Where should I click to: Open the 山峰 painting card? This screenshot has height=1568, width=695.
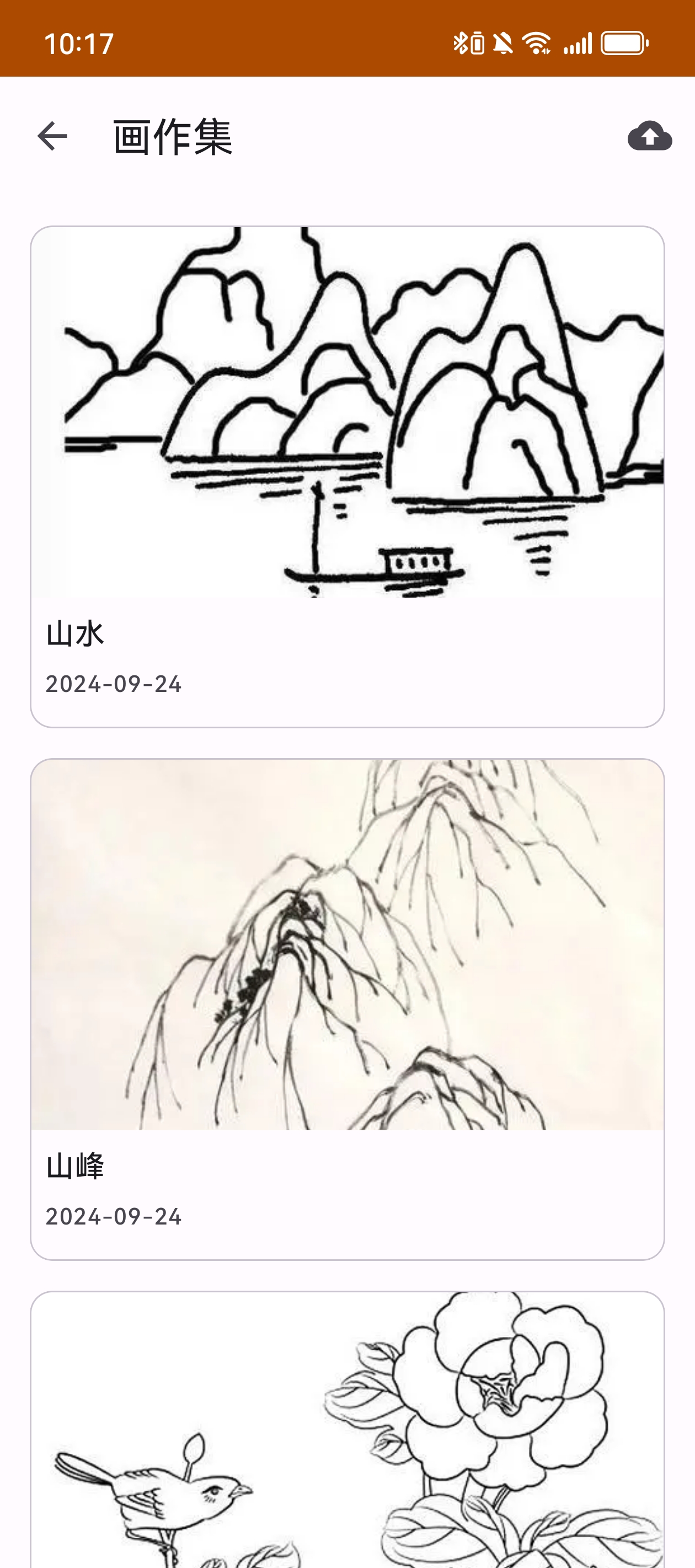point(347,1008)
